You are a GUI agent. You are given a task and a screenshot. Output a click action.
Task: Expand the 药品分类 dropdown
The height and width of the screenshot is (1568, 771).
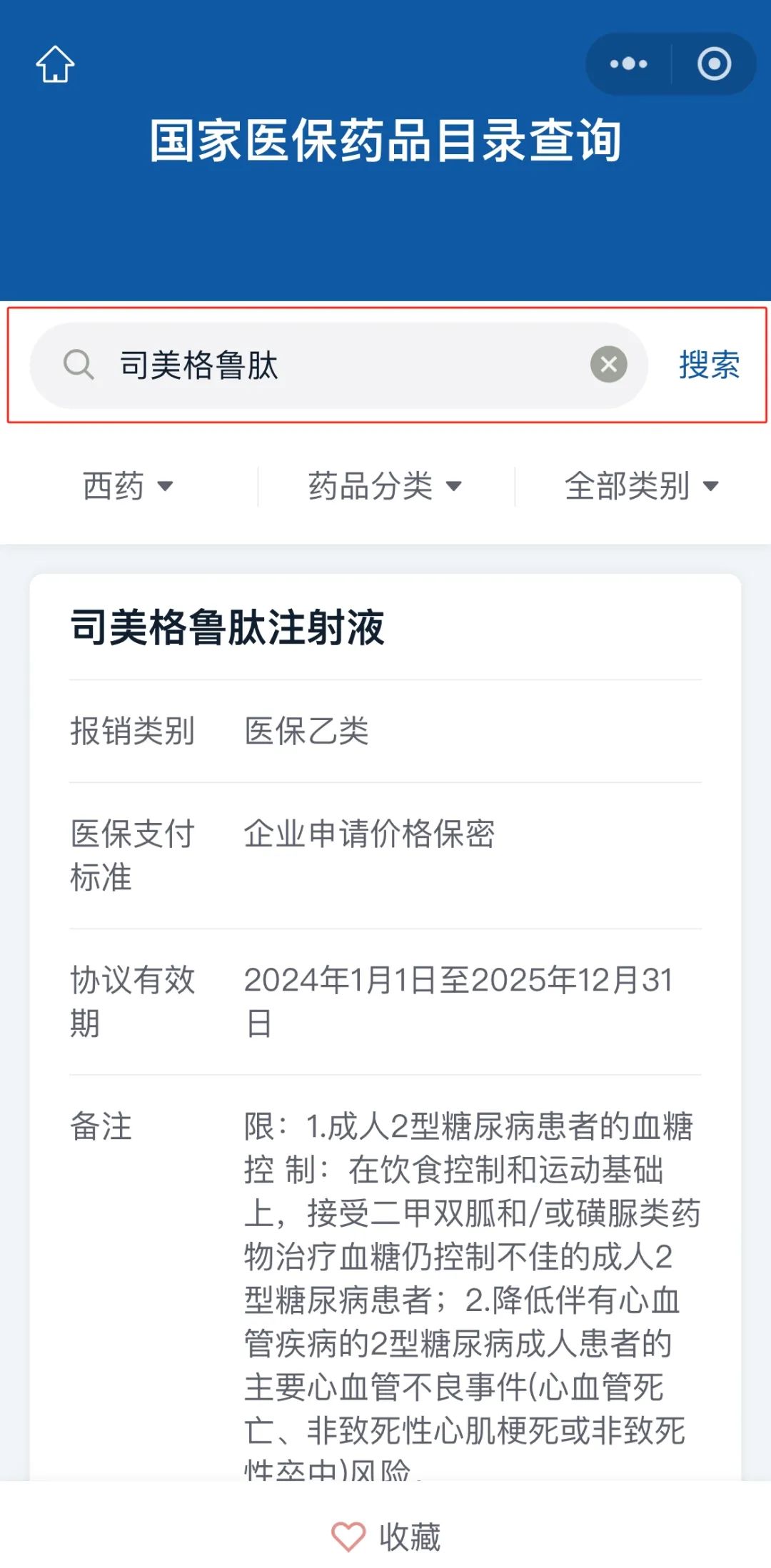(x=385, y=486)
